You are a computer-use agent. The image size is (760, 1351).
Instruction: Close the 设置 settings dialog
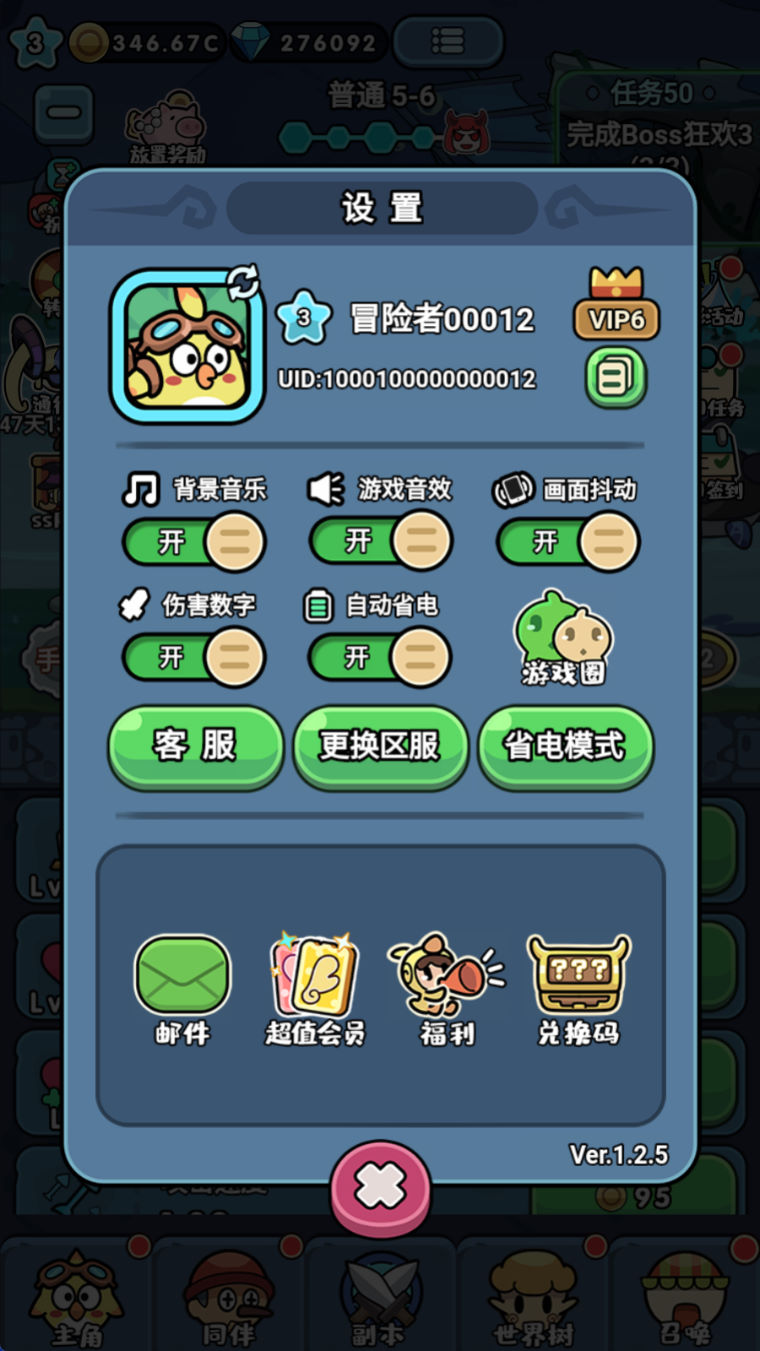(380, 1187)
